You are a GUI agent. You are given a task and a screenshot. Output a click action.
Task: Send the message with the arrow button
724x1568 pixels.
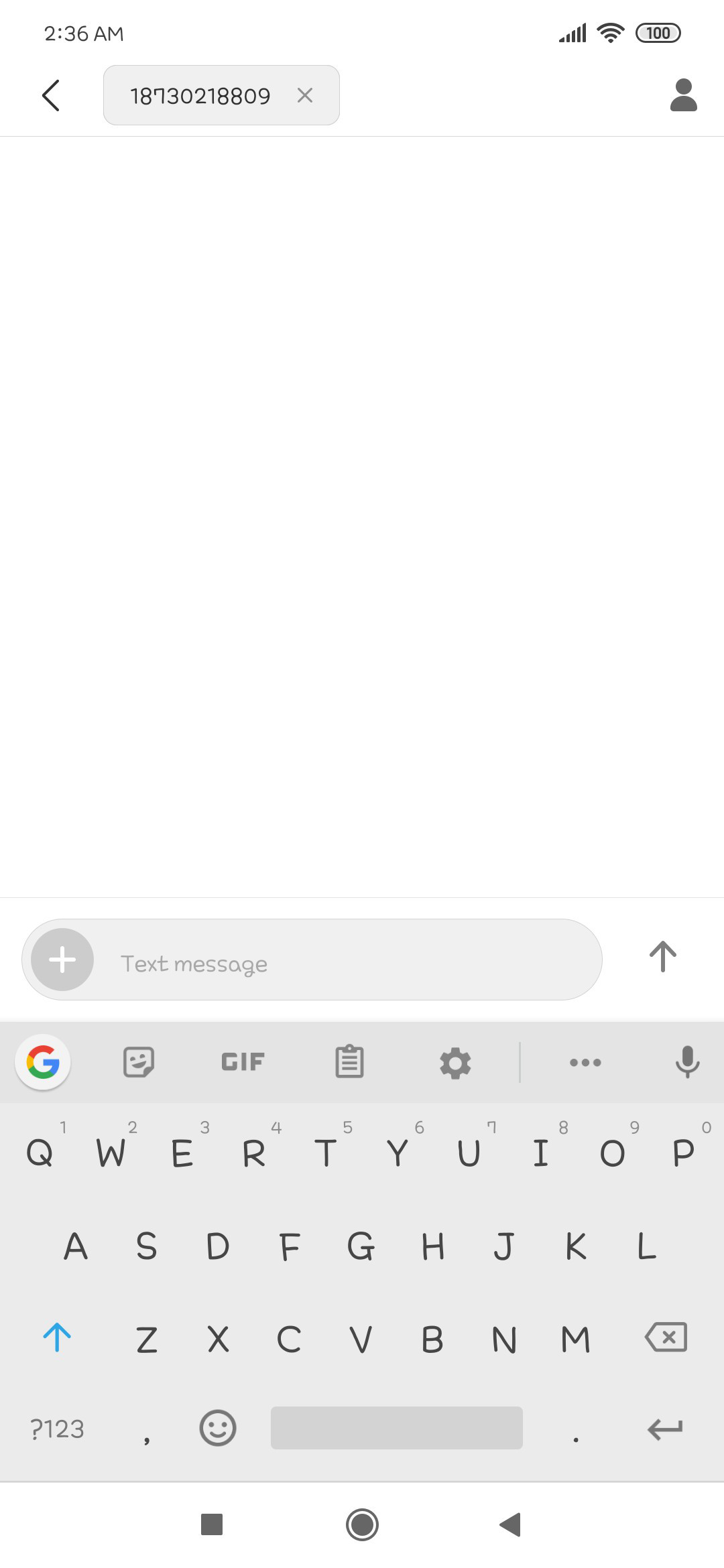click(662, 957)
